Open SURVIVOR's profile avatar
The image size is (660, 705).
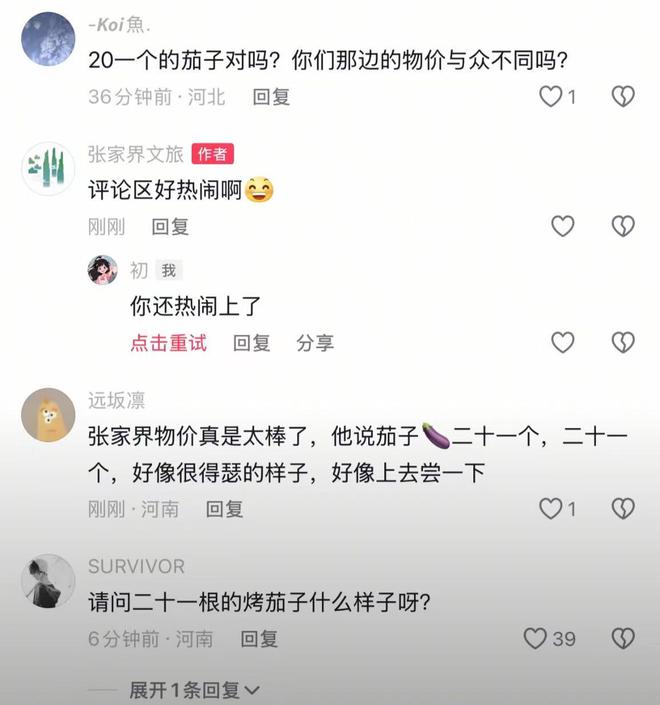tap(47, 581)
